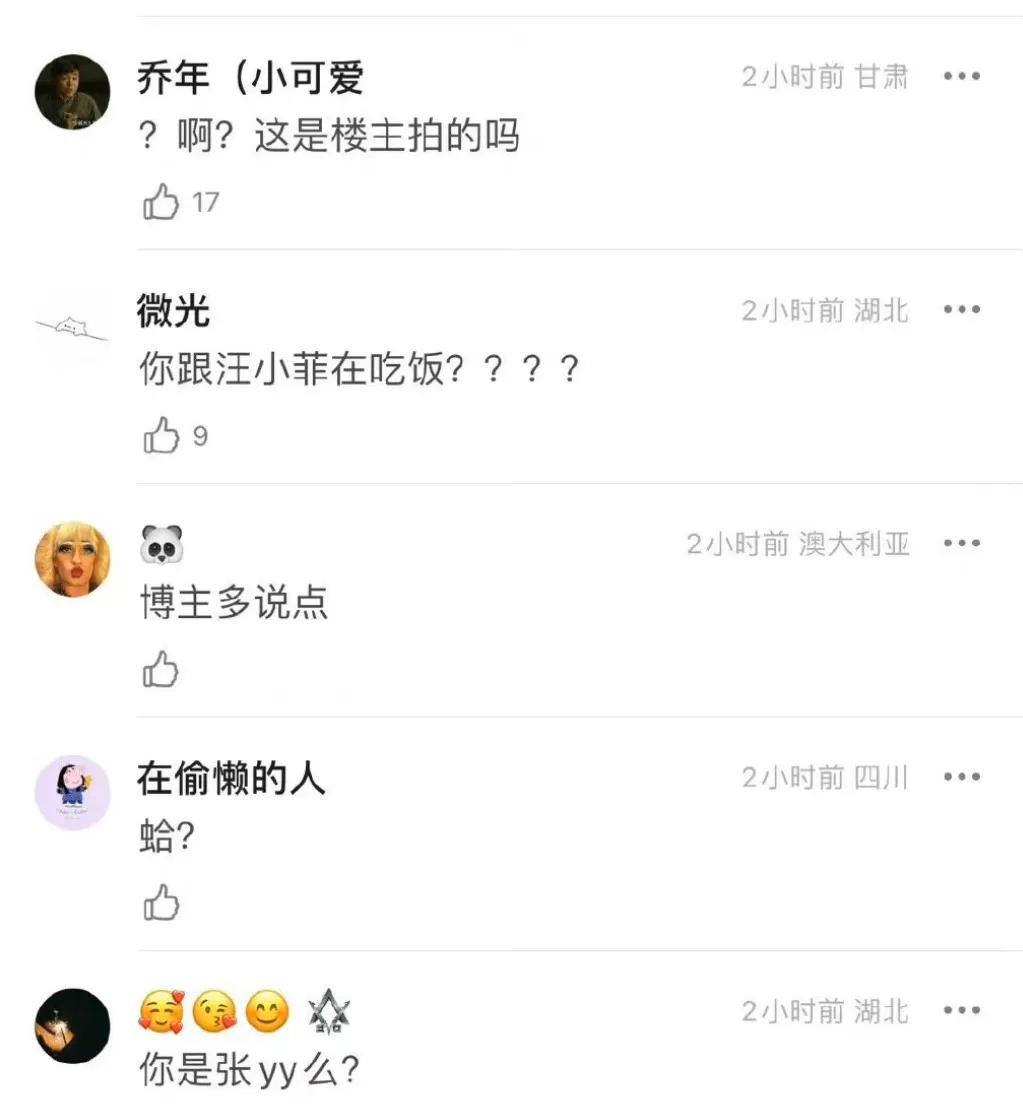Screen dimensions: 1023x1104
Task: Open more options on 在偷懒的人's comment
Action: pyautogui.click(x=961, y=777)
